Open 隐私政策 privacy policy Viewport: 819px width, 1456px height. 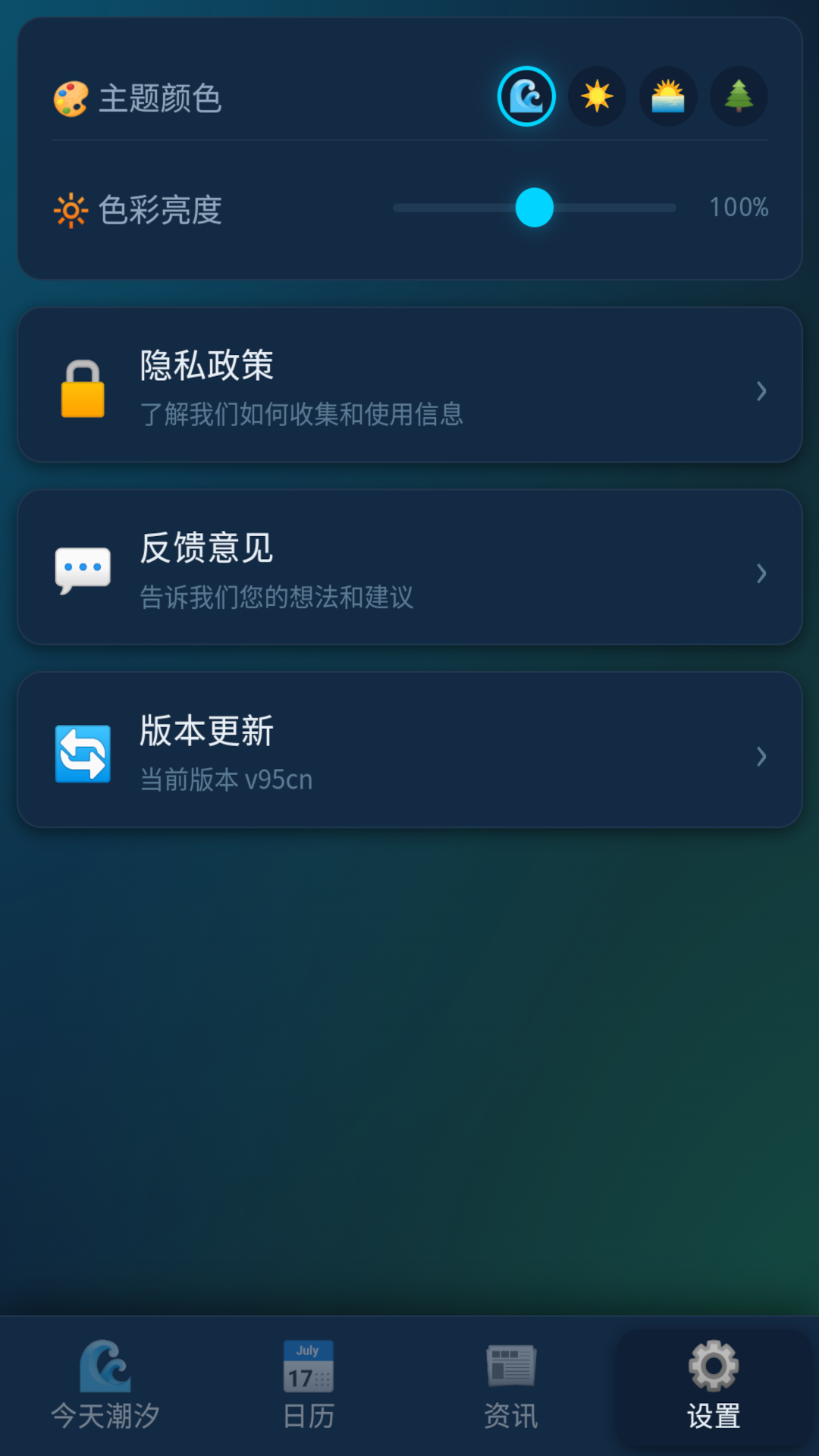(x=409, y=385)
